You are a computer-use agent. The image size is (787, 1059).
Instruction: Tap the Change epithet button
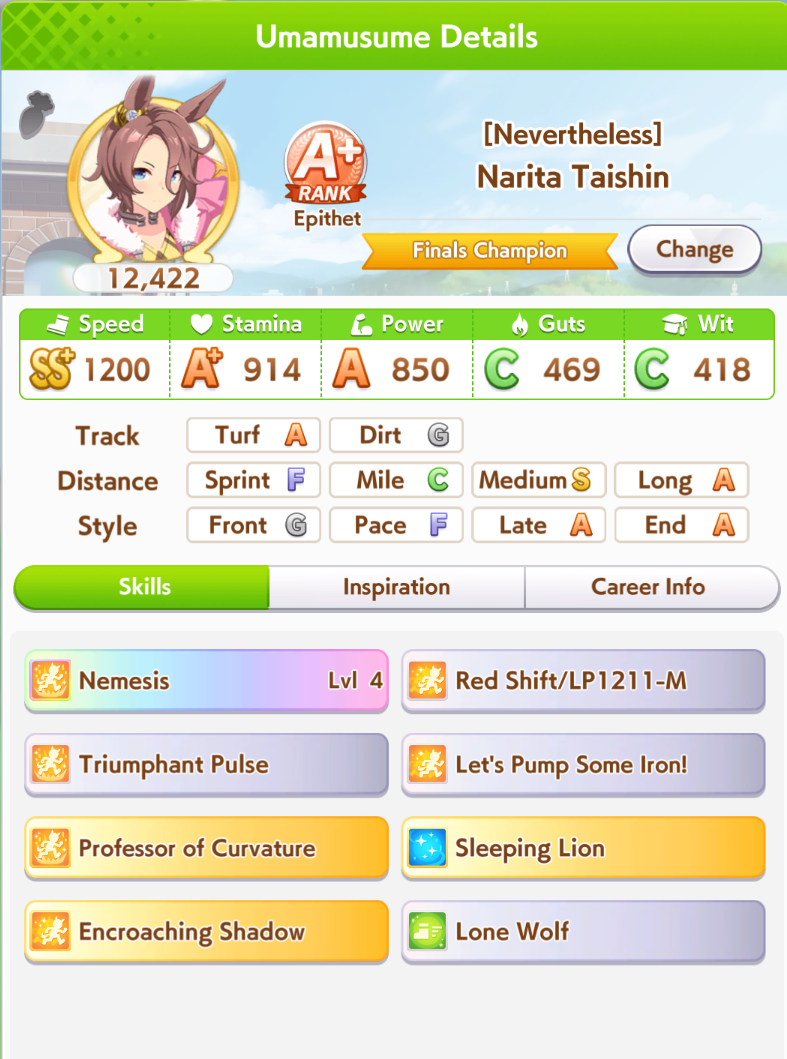coord(694,249)
